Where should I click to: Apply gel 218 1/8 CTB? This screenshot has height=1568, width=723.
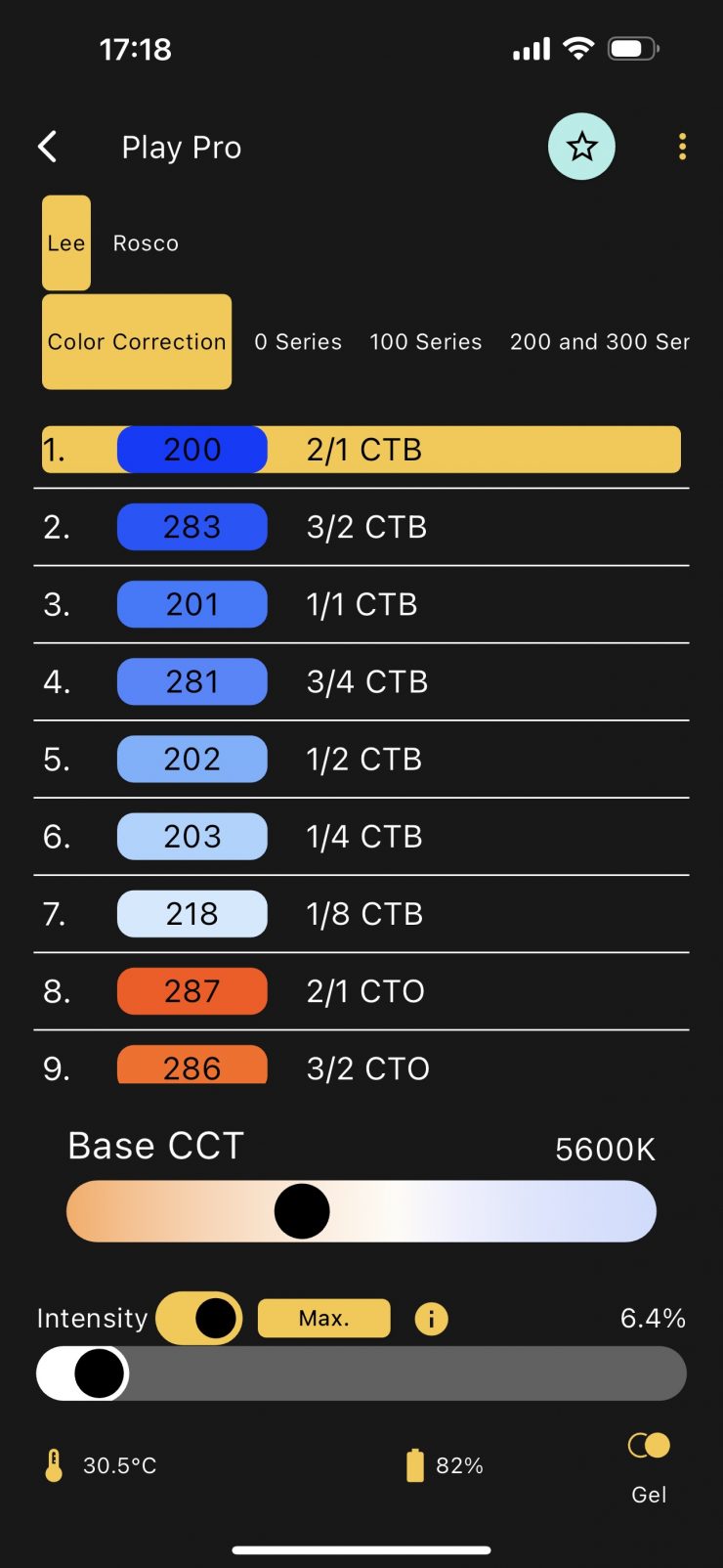(x=361, y=914)
